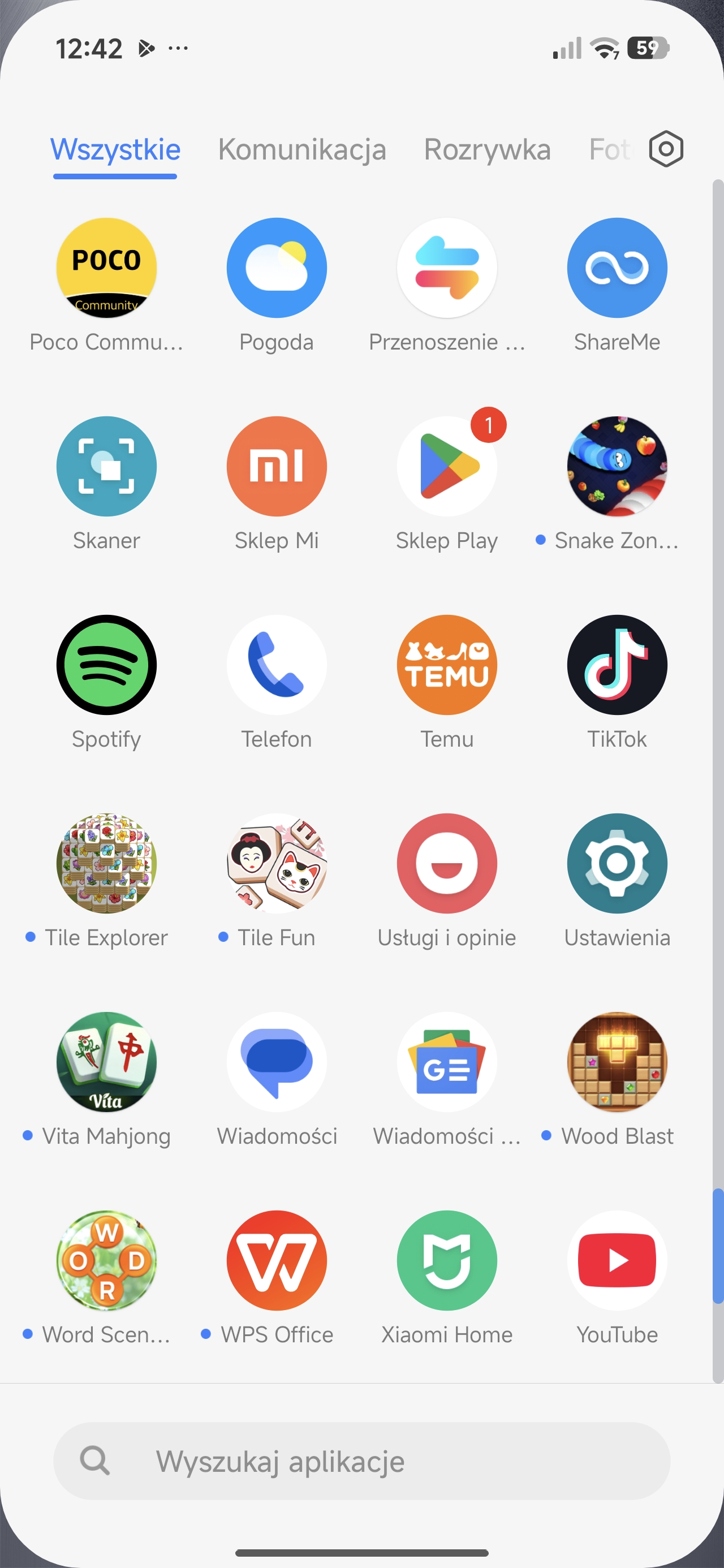Open the Telefon dialer app

click(x=277, y=665)
